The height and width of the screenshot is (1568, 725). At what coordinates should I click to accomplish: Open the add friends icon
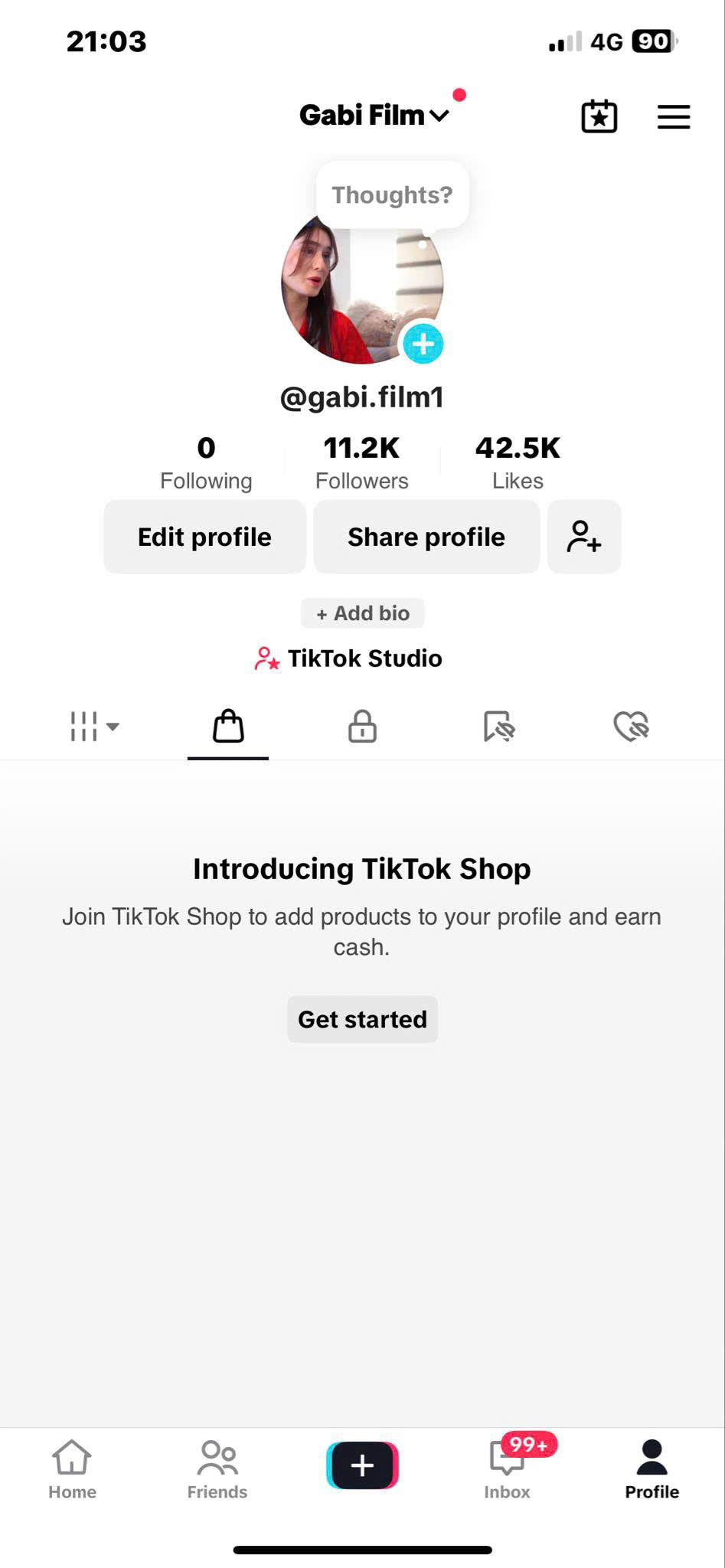(x=584, y=537)
